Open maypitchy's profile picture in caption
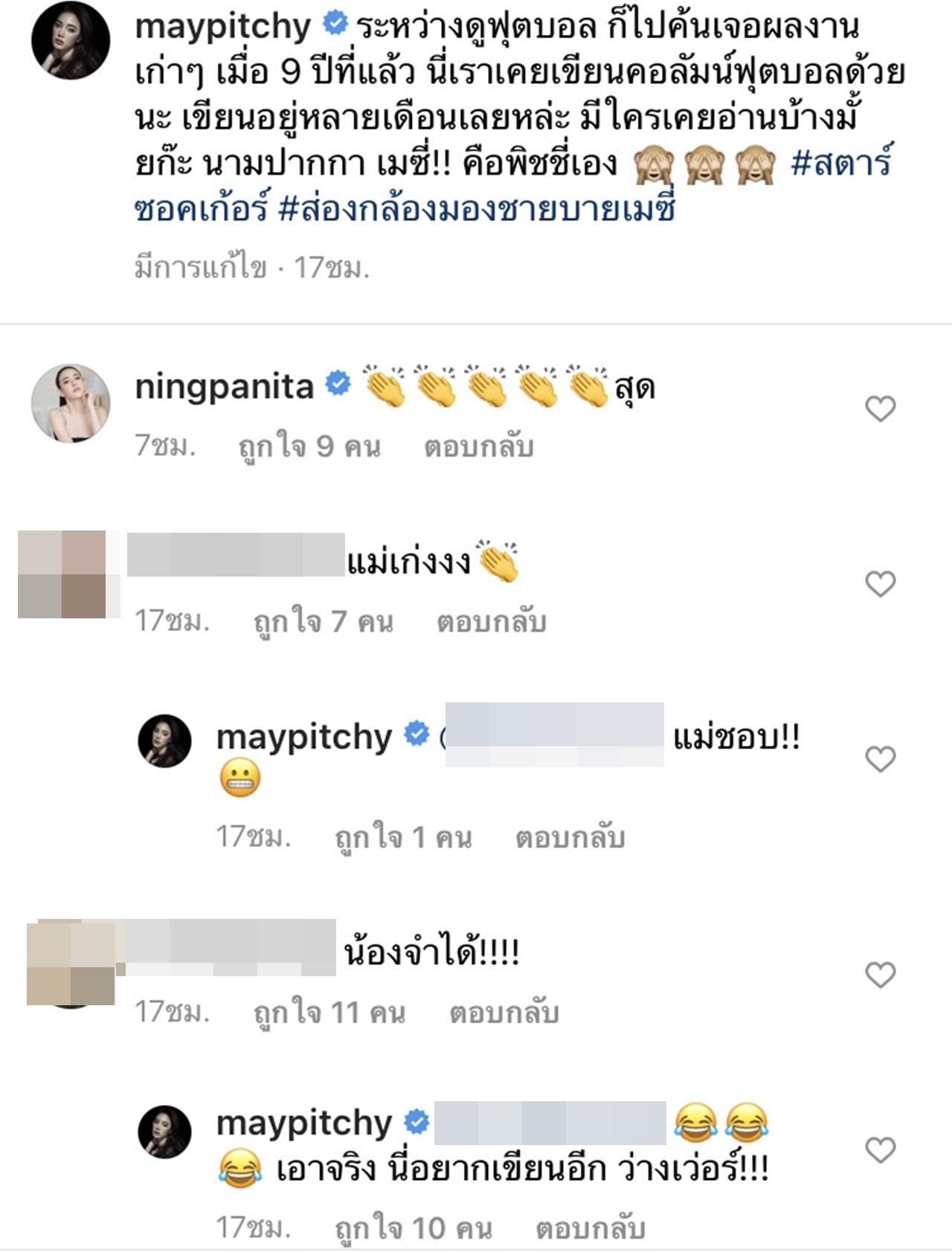Image resolution: width=952 pixels, height=1253 pixels. [x=71, y=41]
